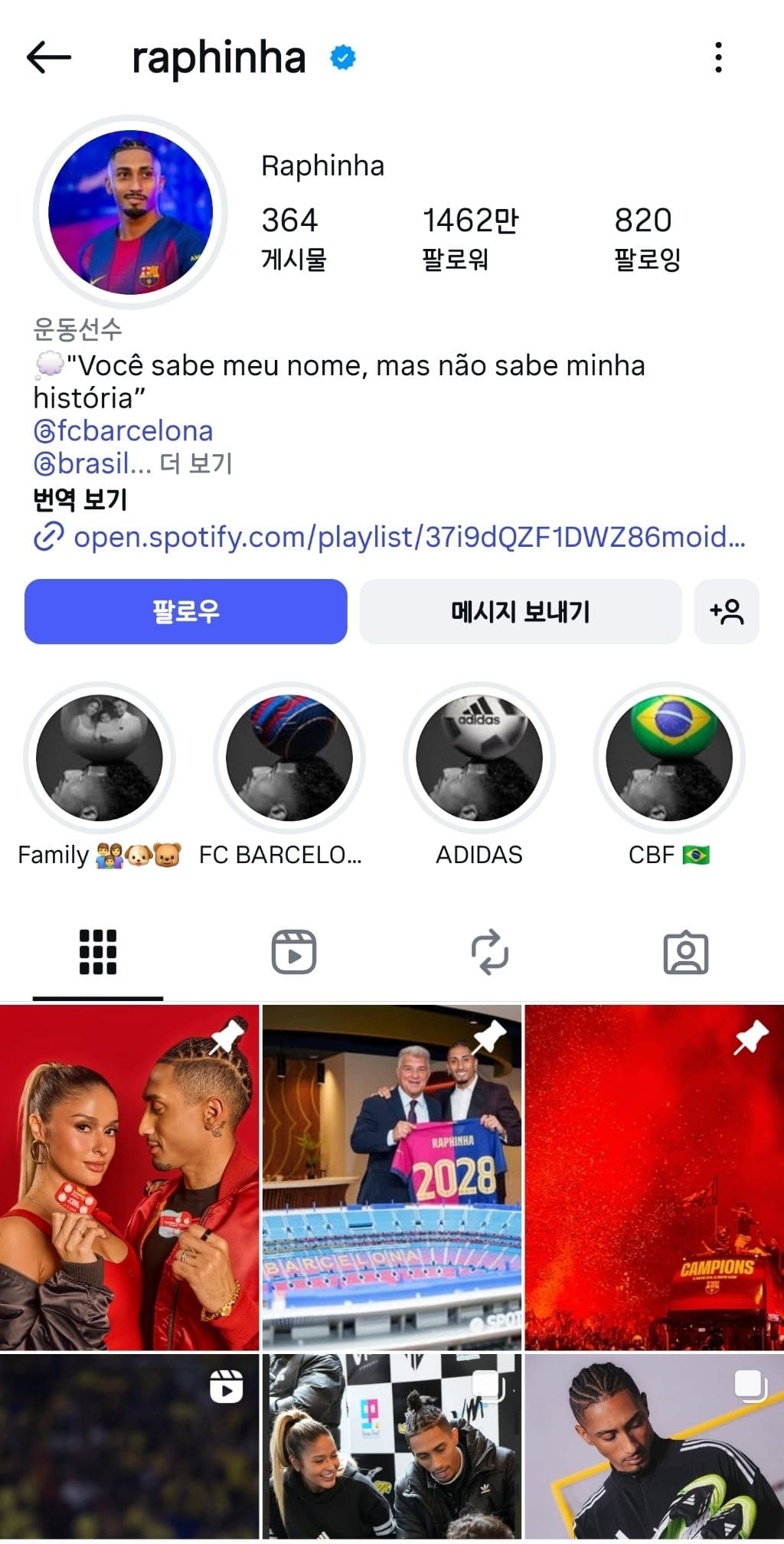Tap 번역 보기 to translate bio
Screen dimensions: 784x1544
pyautogui.click(x=80, y=499)
